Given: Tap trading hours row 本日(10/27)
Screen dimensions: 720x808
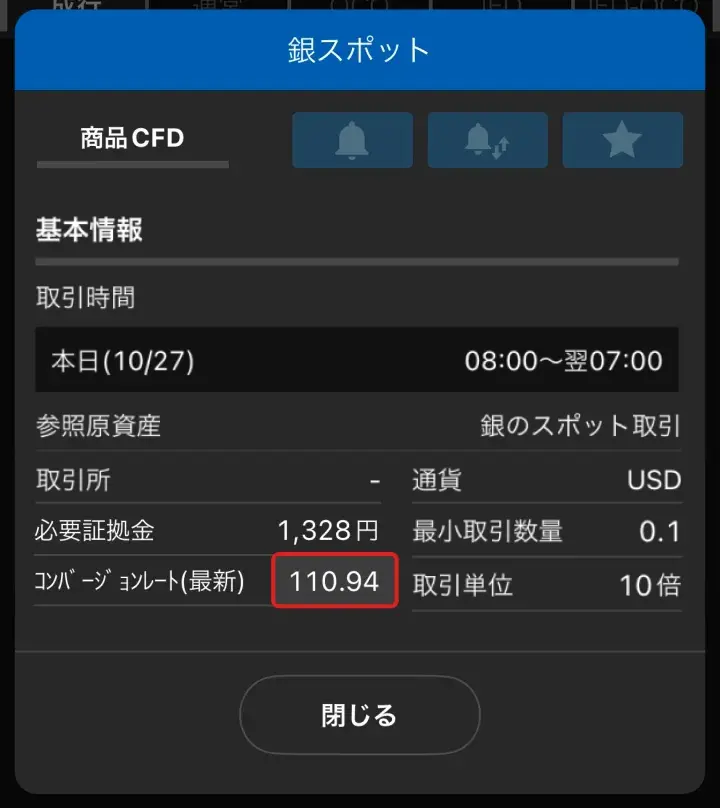Looking at the screenshot, I should 360,361.
